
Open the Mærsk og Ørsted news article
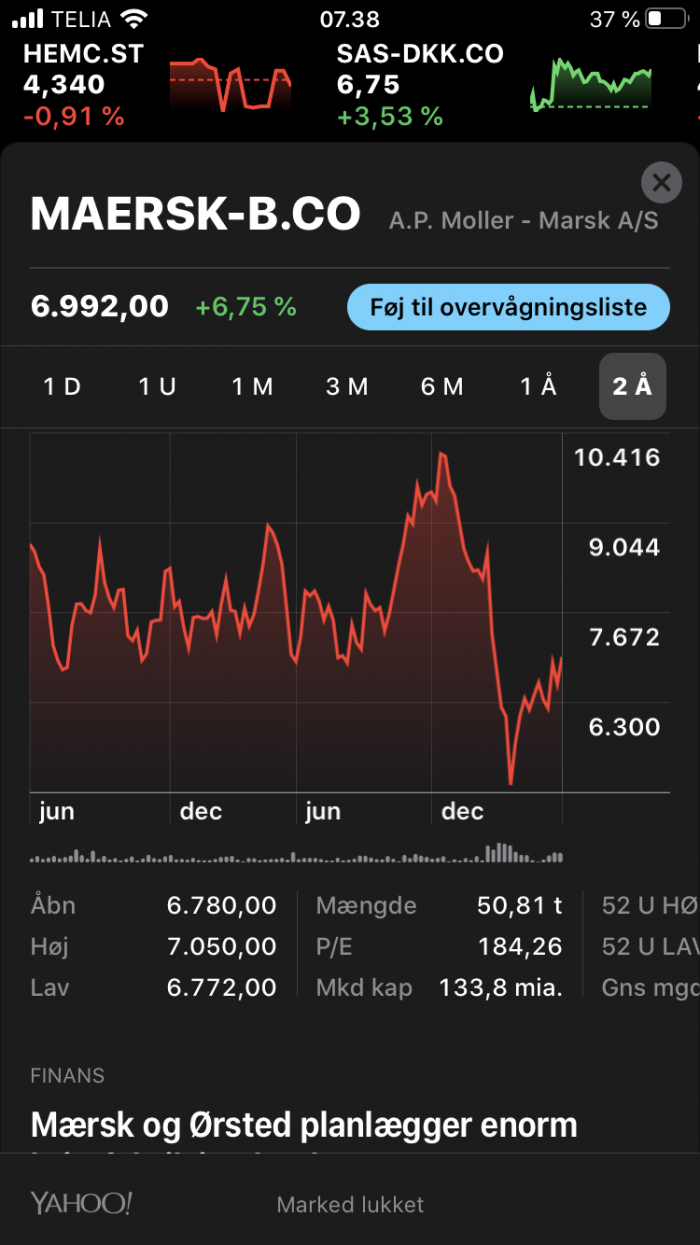pos(304,1125)
